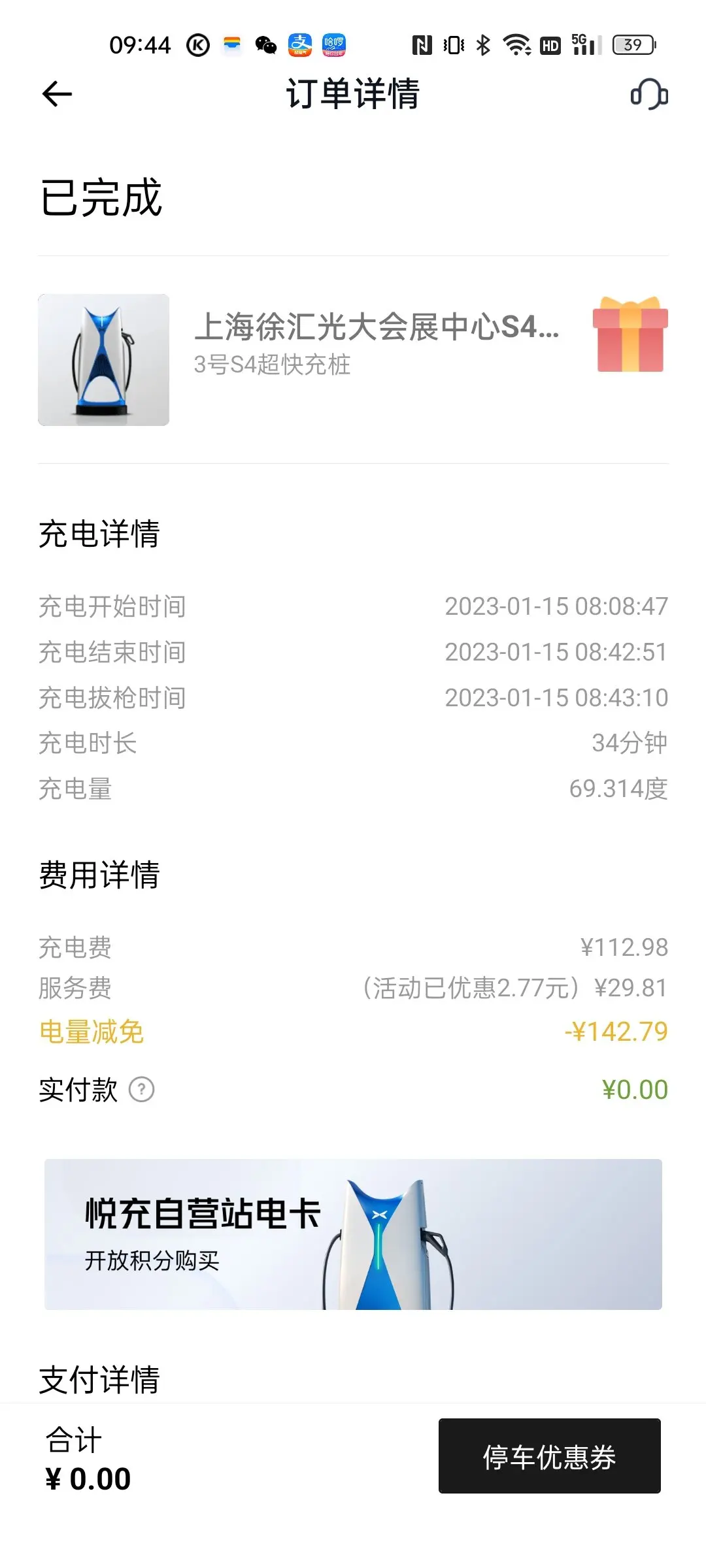Open the 悦充自营站电卡 banner

point(353,1233)
